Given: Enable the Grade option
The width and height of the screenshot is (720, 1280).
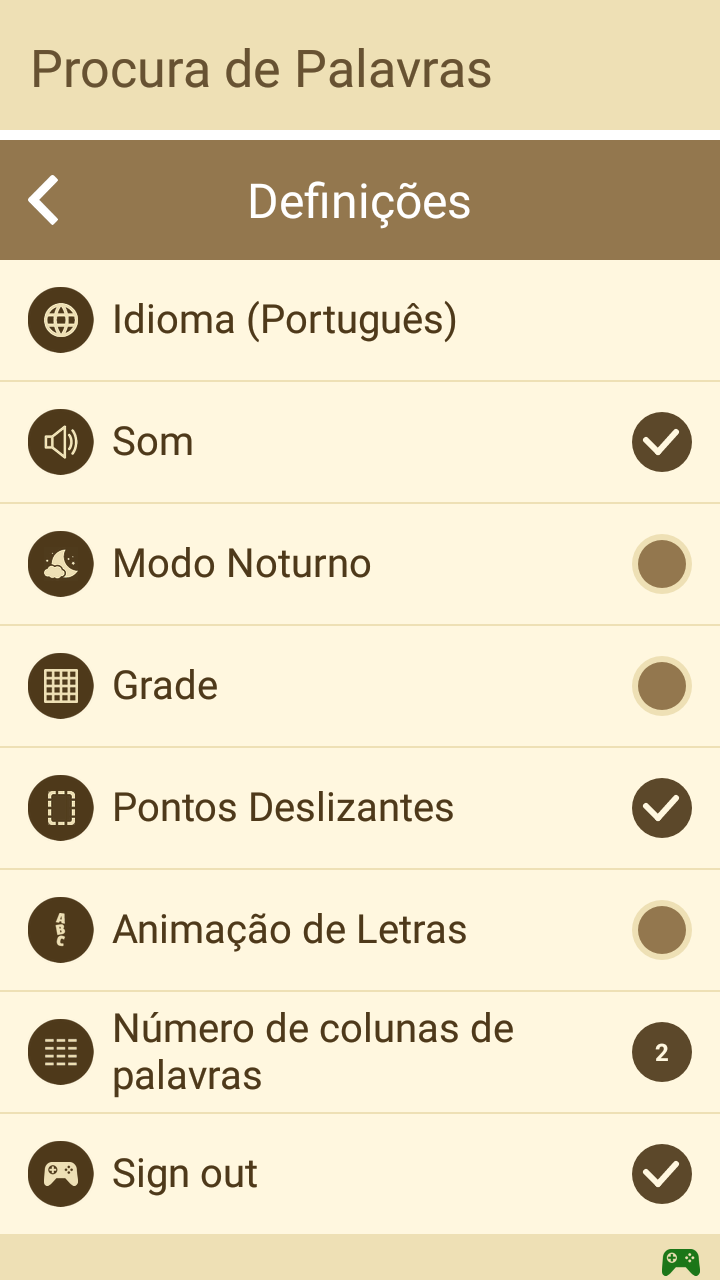Looking at the screenshot, I should click(x=662, y=686).
